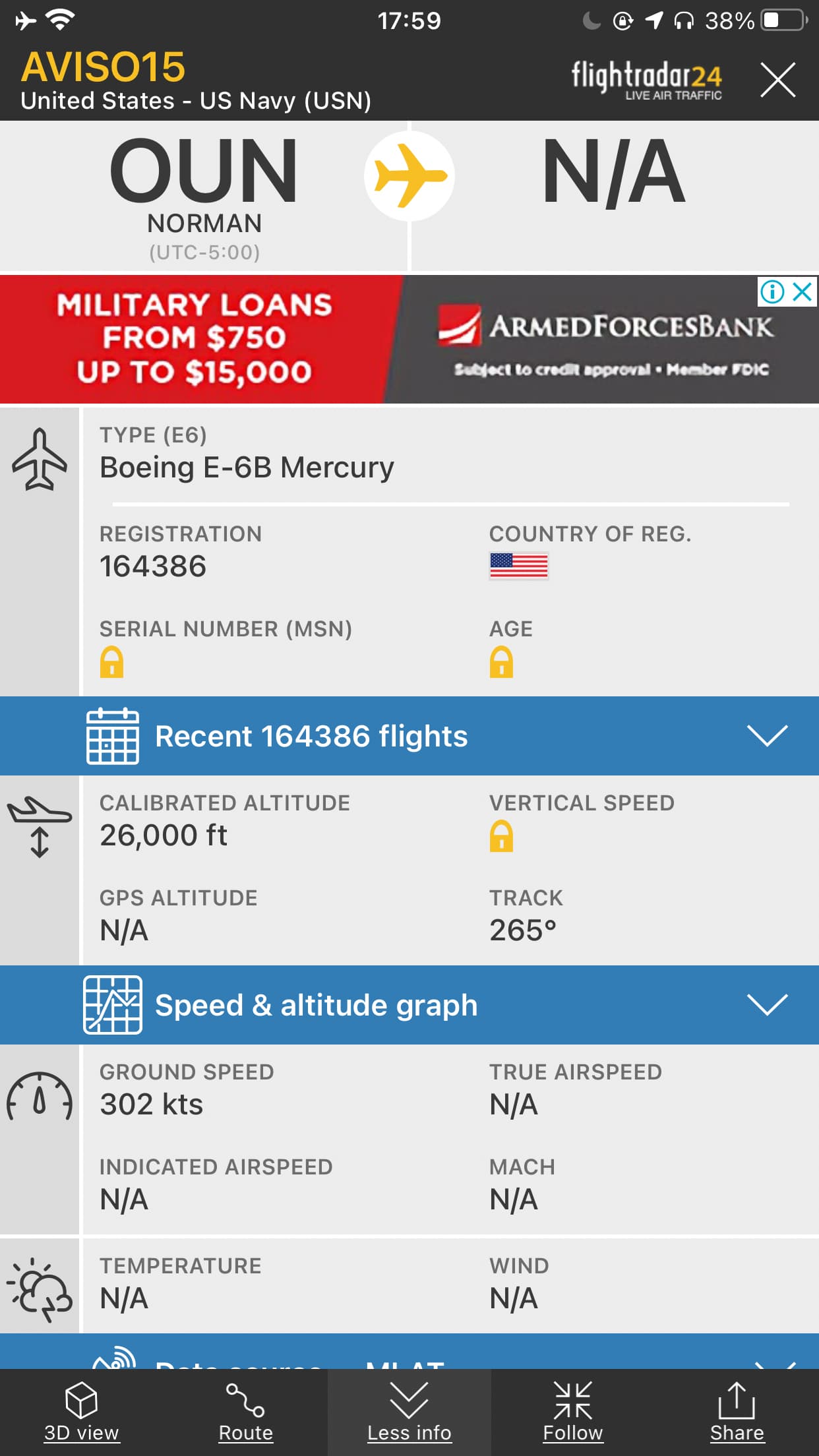The height and width of the screenshot is (1456, 819).
Task: Collapse details with Less info
Action: [409, 1411]
